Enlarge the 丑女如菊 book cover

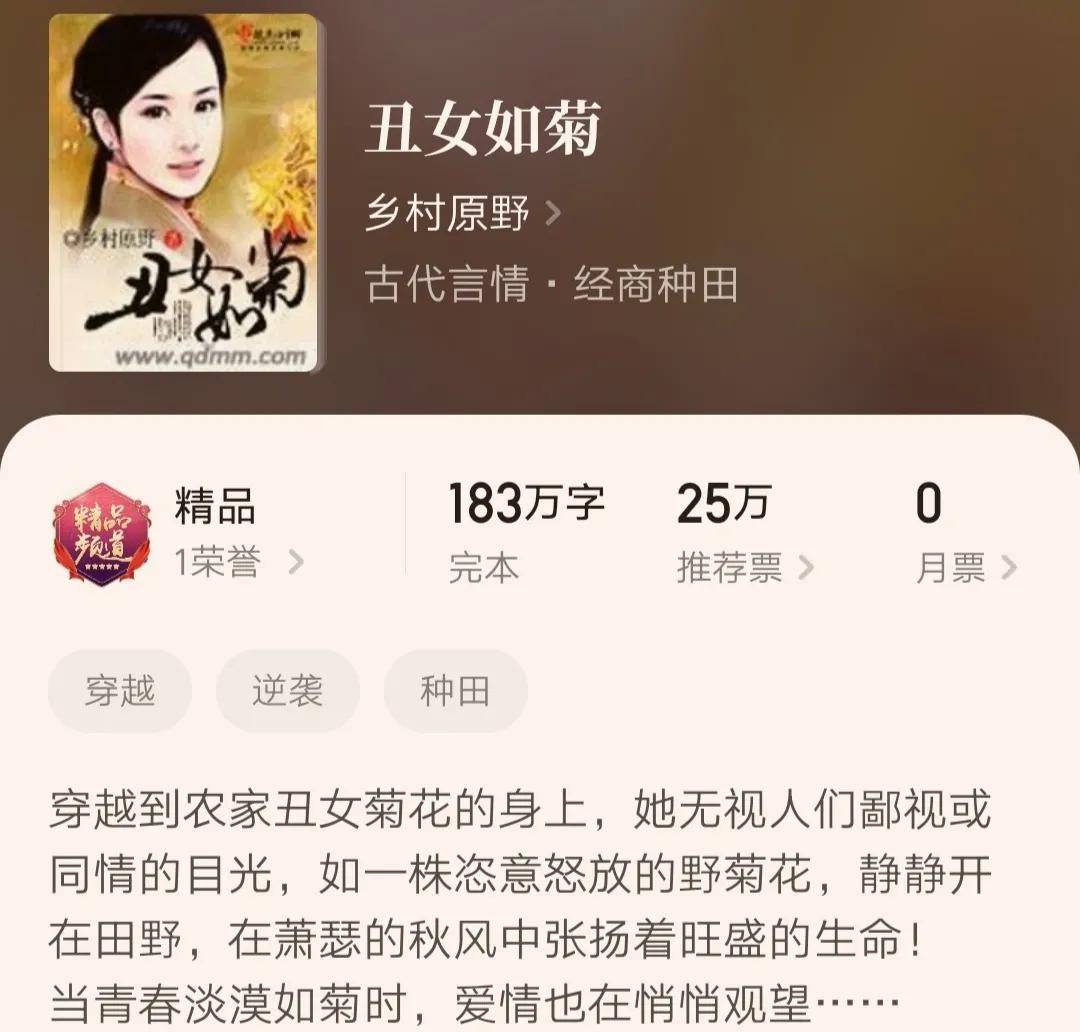(x=184, y=193)
